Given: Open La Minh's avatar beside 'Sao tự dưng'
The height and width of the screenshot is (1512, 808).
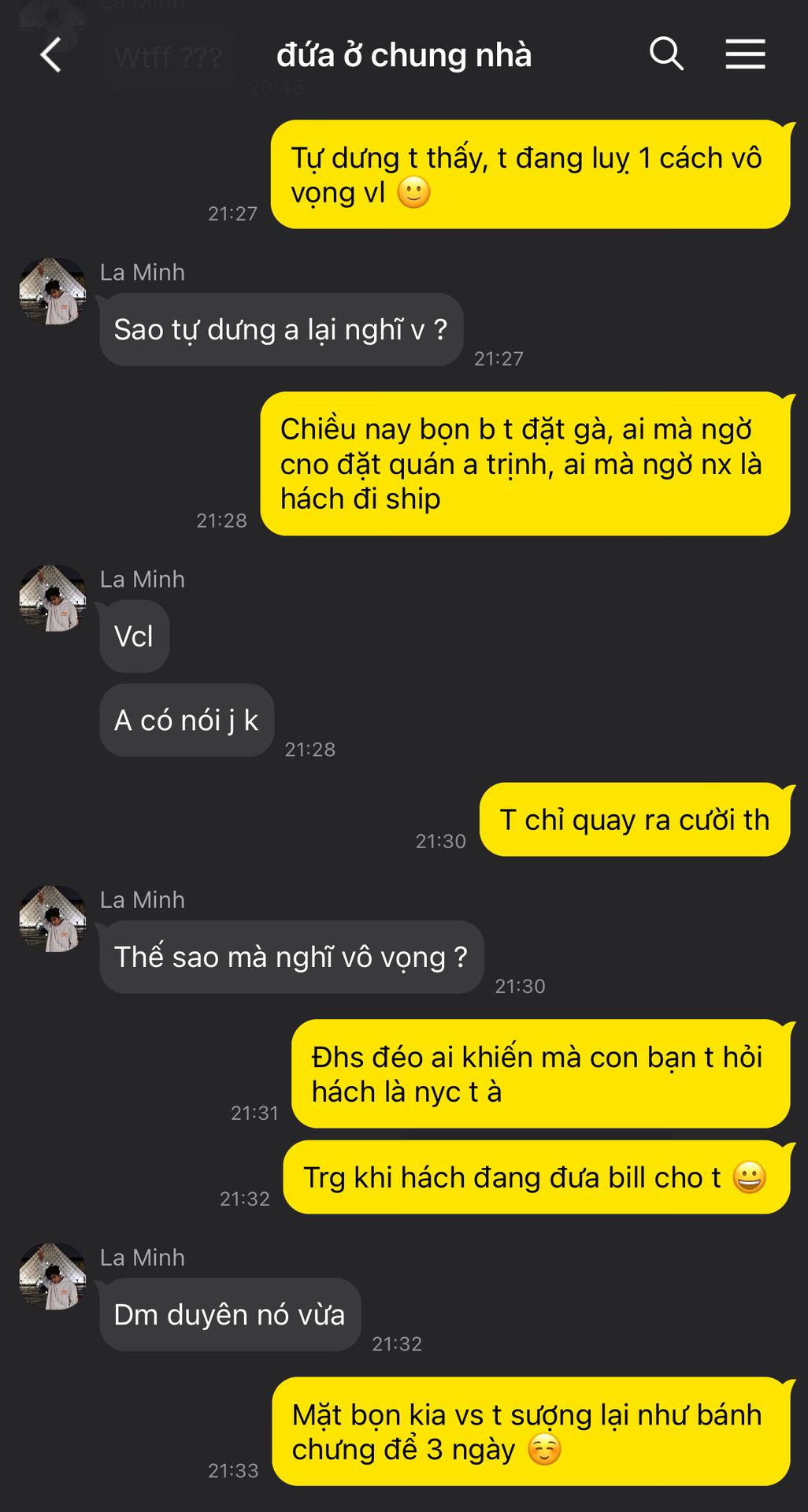Looking at the screenshot, I should click(53, 291).
